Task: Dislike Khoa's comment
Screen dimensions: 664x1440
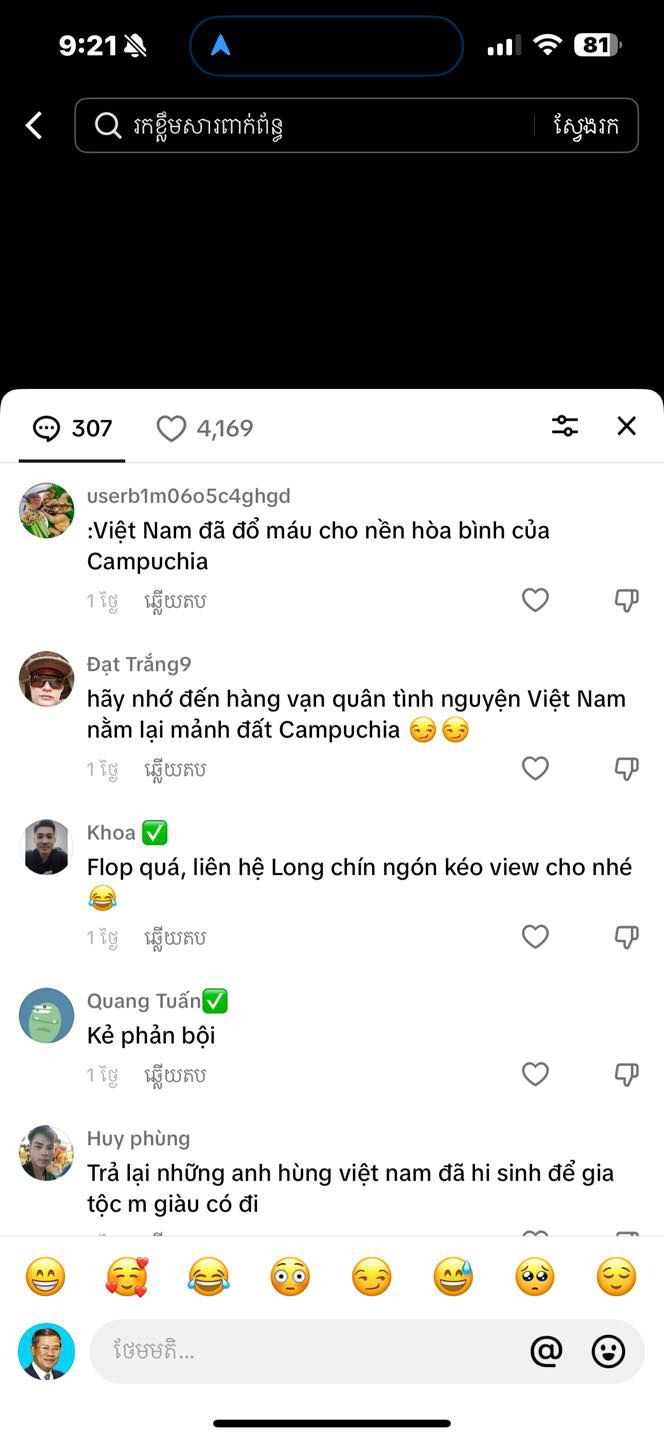Action: [626, 937]
